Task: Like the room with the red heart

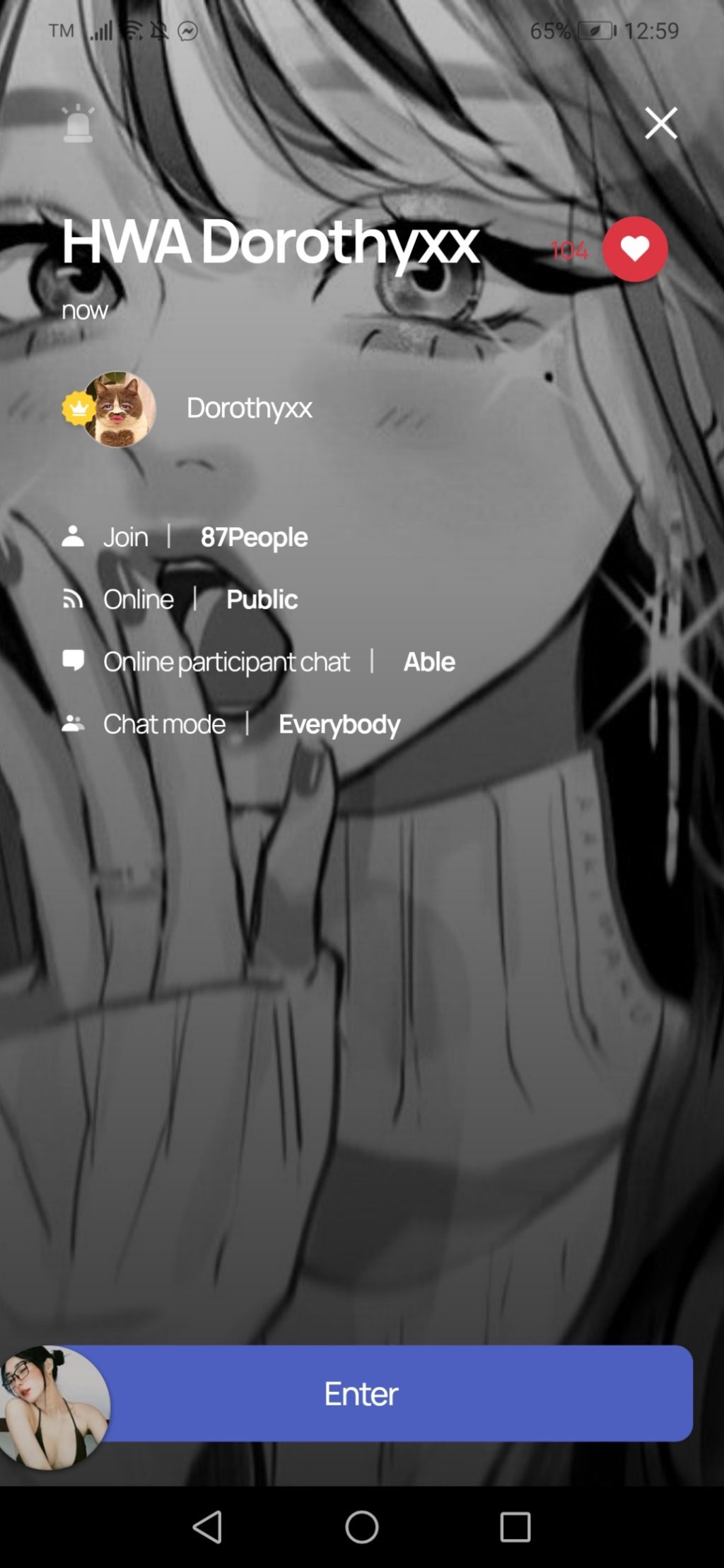Action: coord(634,249)
